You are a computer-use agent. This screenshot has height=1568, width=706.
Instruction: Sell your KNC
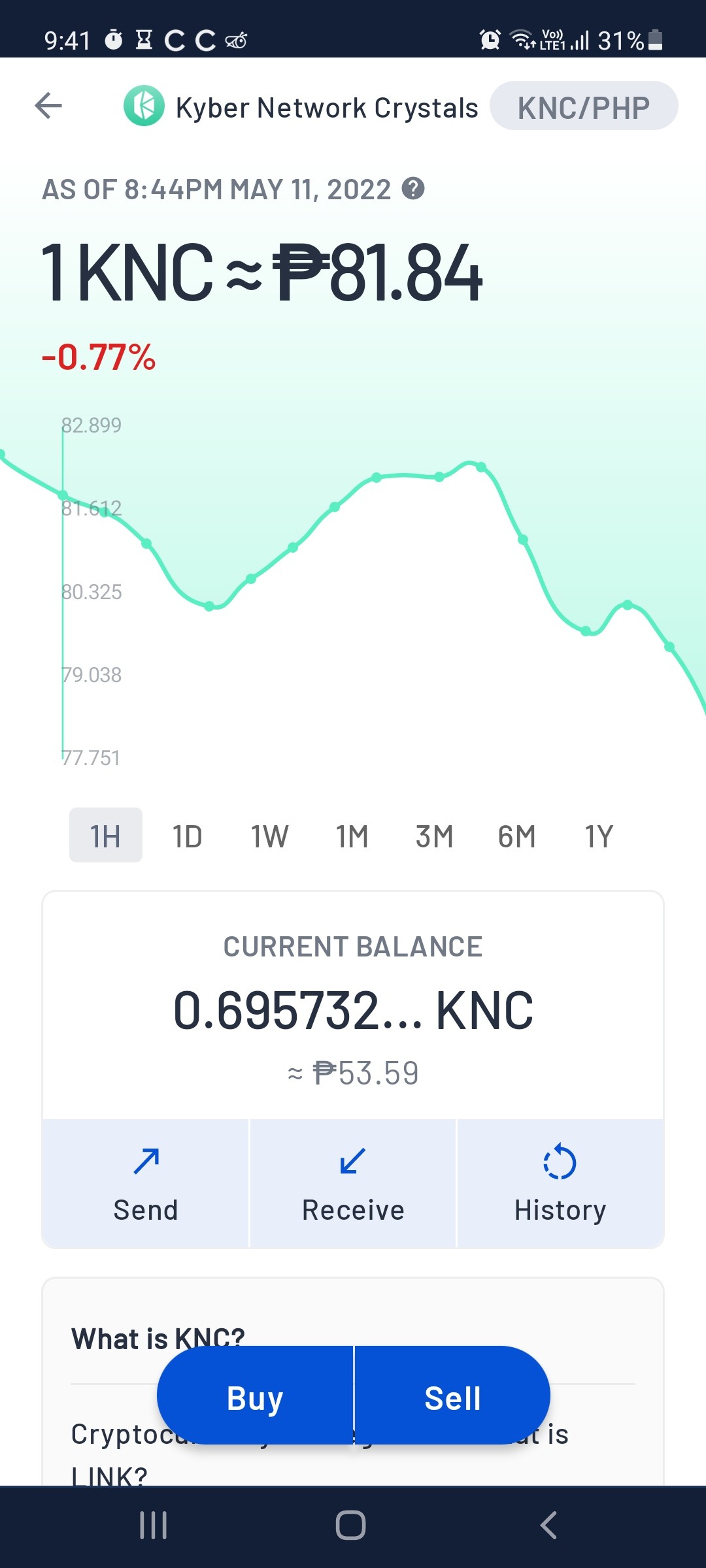pos(452,1395)
